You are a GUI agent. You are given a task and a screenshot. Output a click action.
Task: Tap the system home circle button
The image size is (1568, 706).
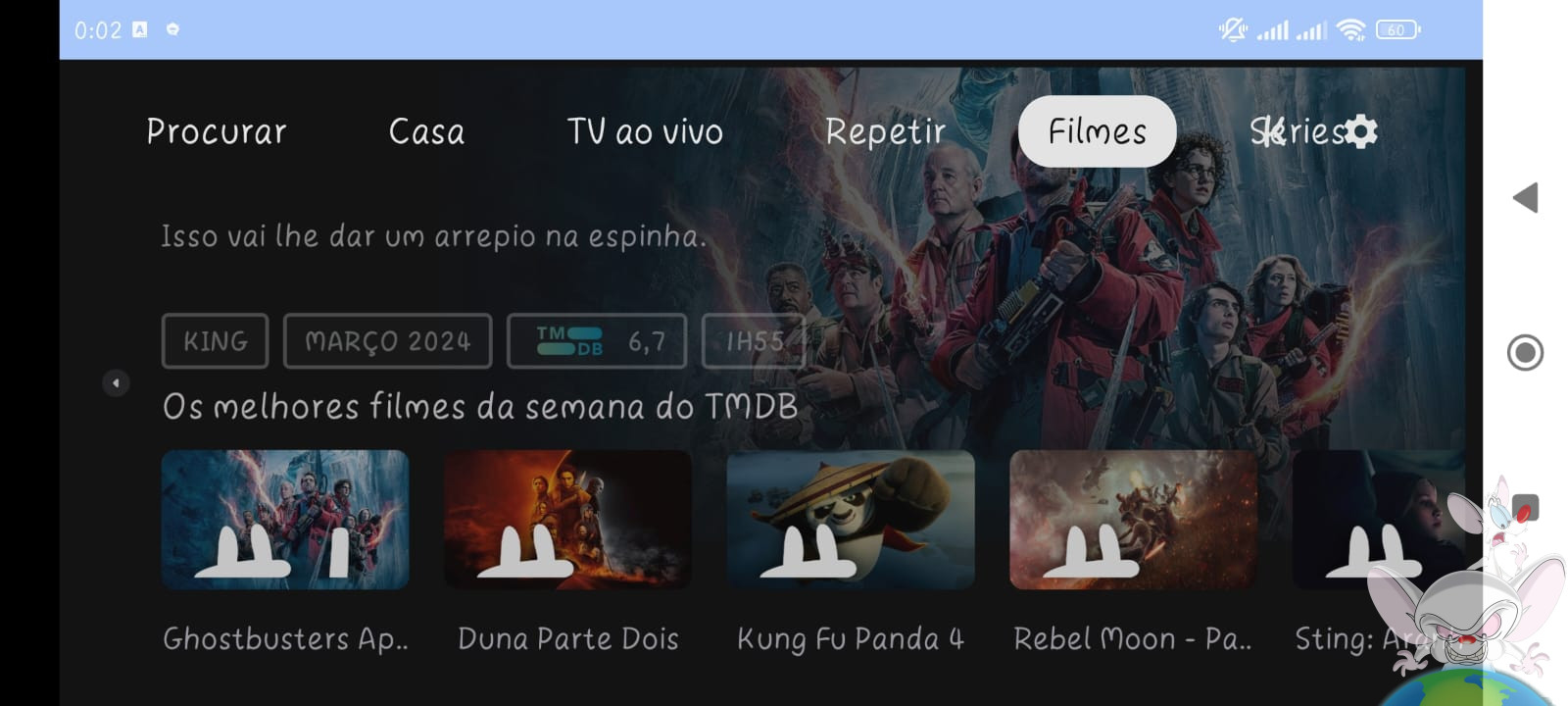click(1525, 352)
